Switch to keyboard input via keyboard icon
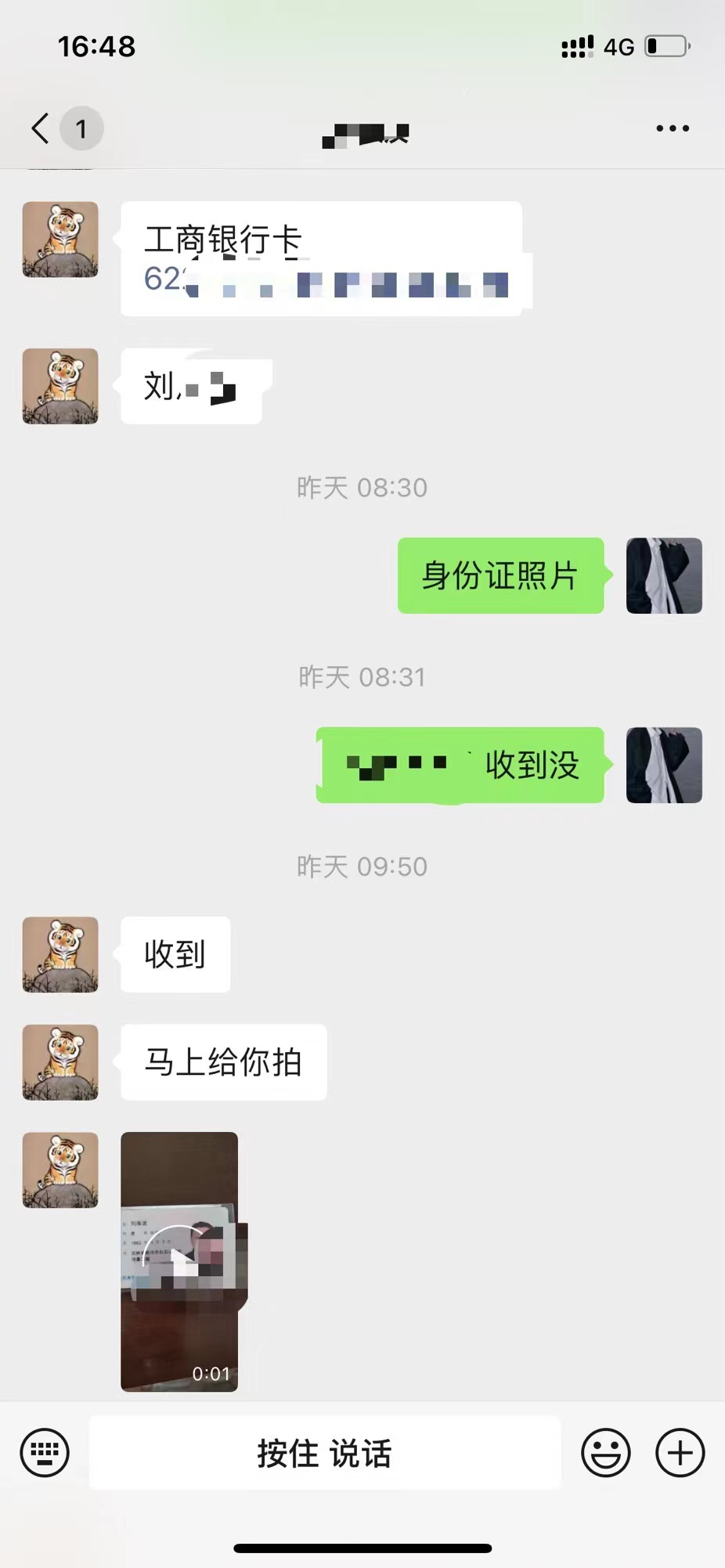This screenshot has height=1568, width=725. [45, 1454]
